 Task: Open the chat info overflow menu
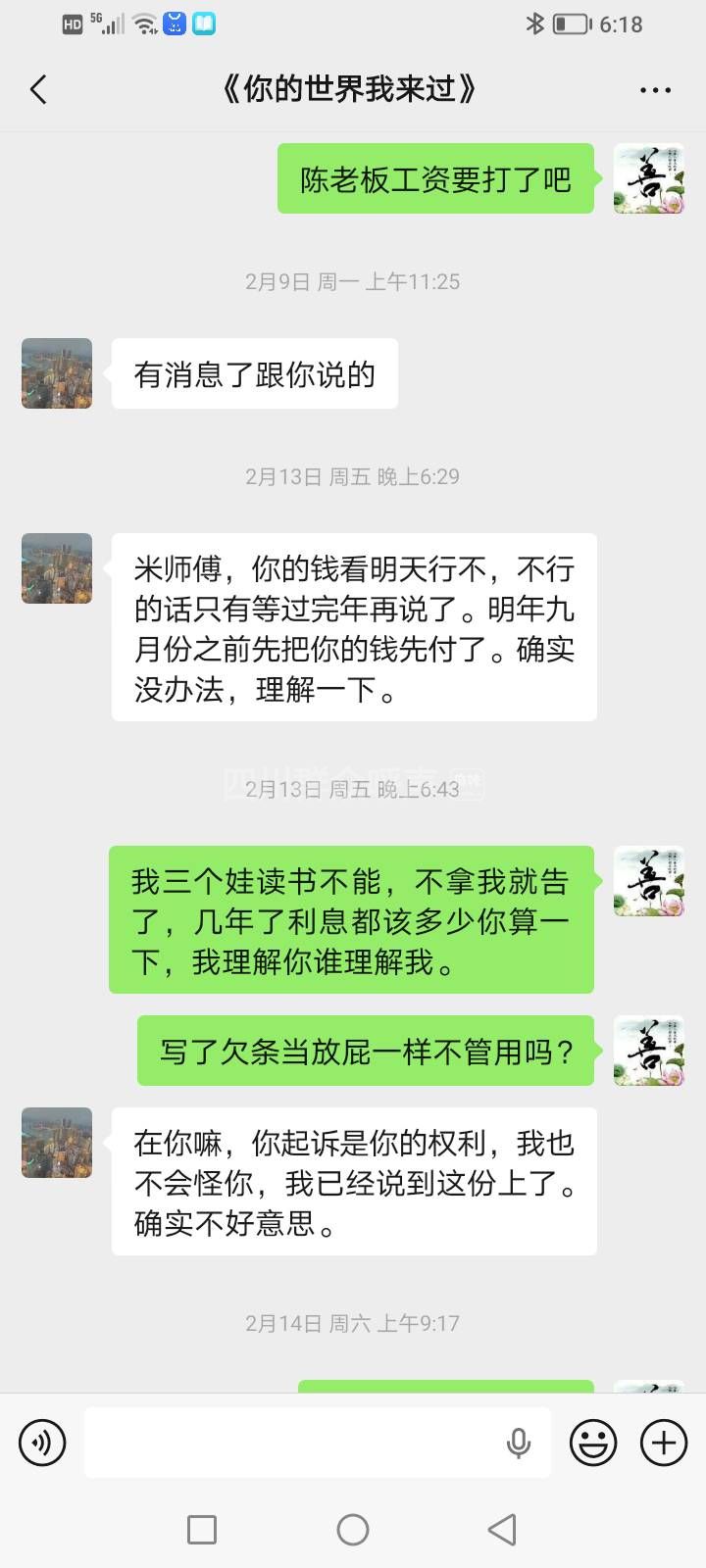coord(655,90)
